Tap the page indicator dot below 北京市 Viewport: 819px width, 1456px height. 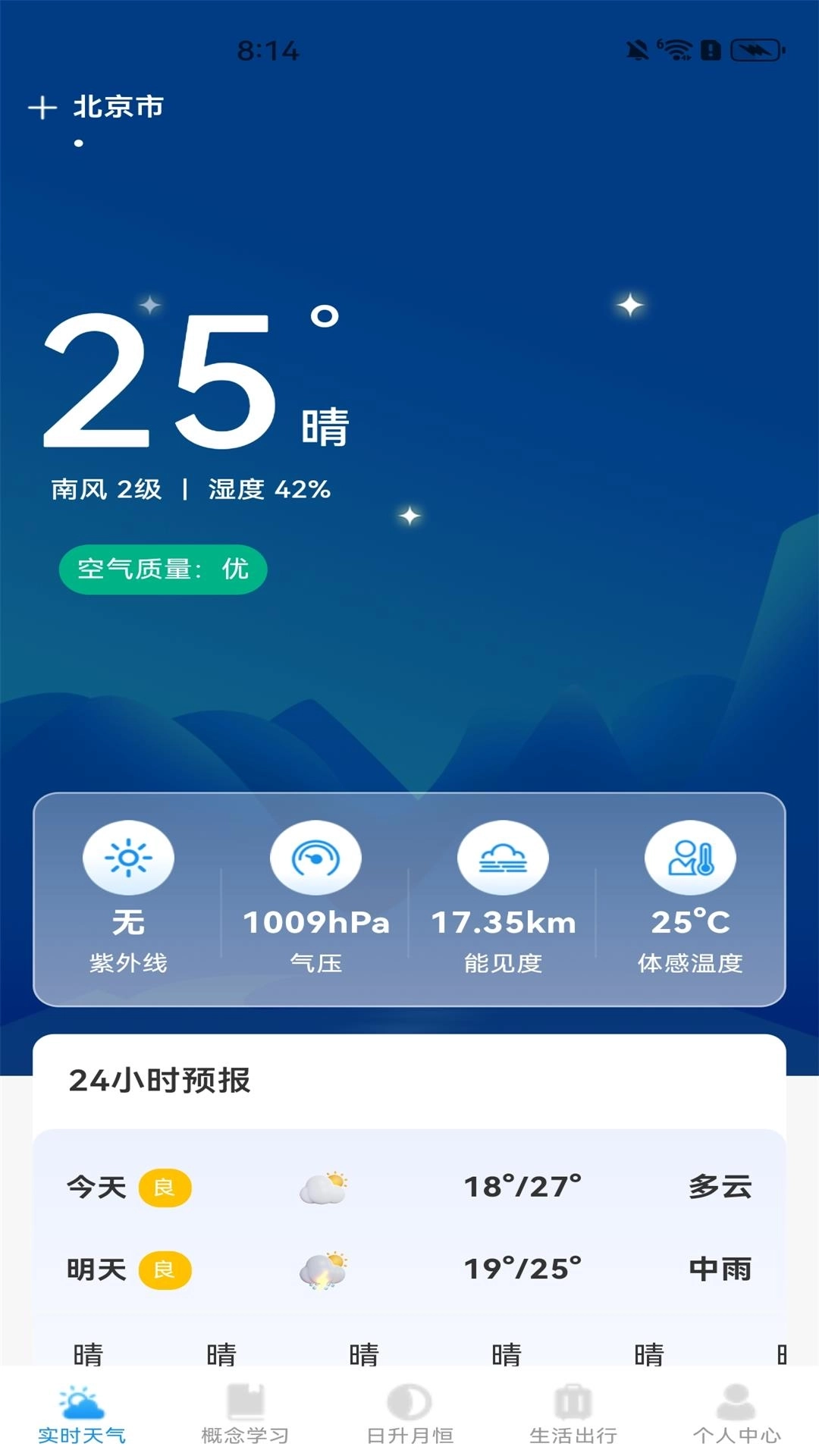tap(78, 141)
